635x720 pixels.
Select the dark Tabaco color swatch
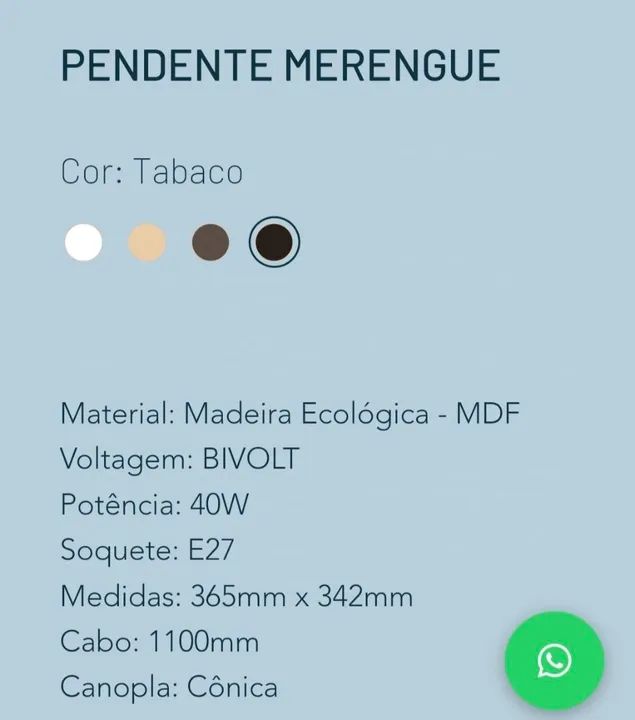click(x=274, y=242)
